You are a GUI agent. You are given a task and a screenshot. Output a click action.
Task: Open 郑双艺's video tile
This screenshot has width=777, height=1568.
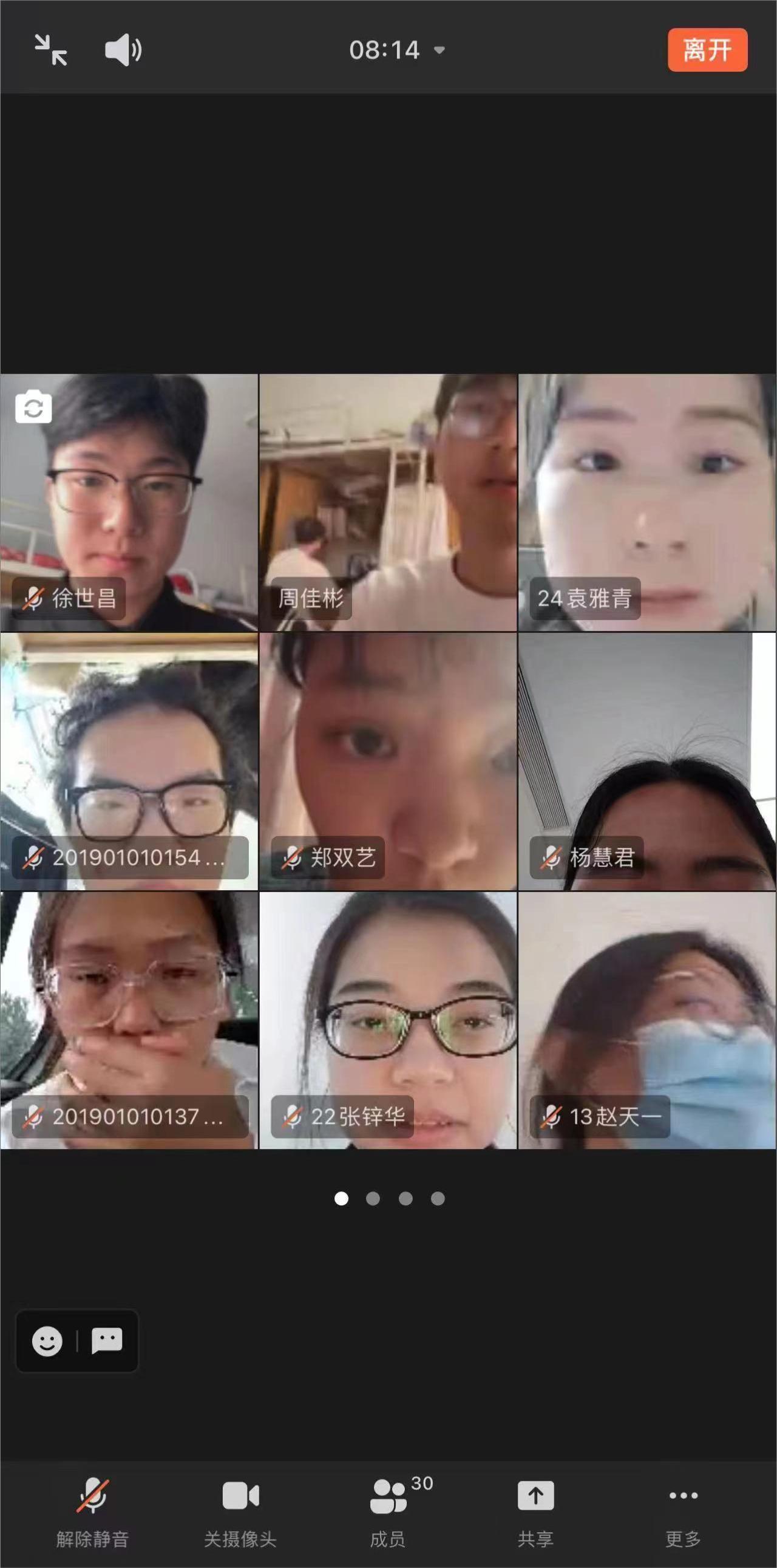coord(387,761)
